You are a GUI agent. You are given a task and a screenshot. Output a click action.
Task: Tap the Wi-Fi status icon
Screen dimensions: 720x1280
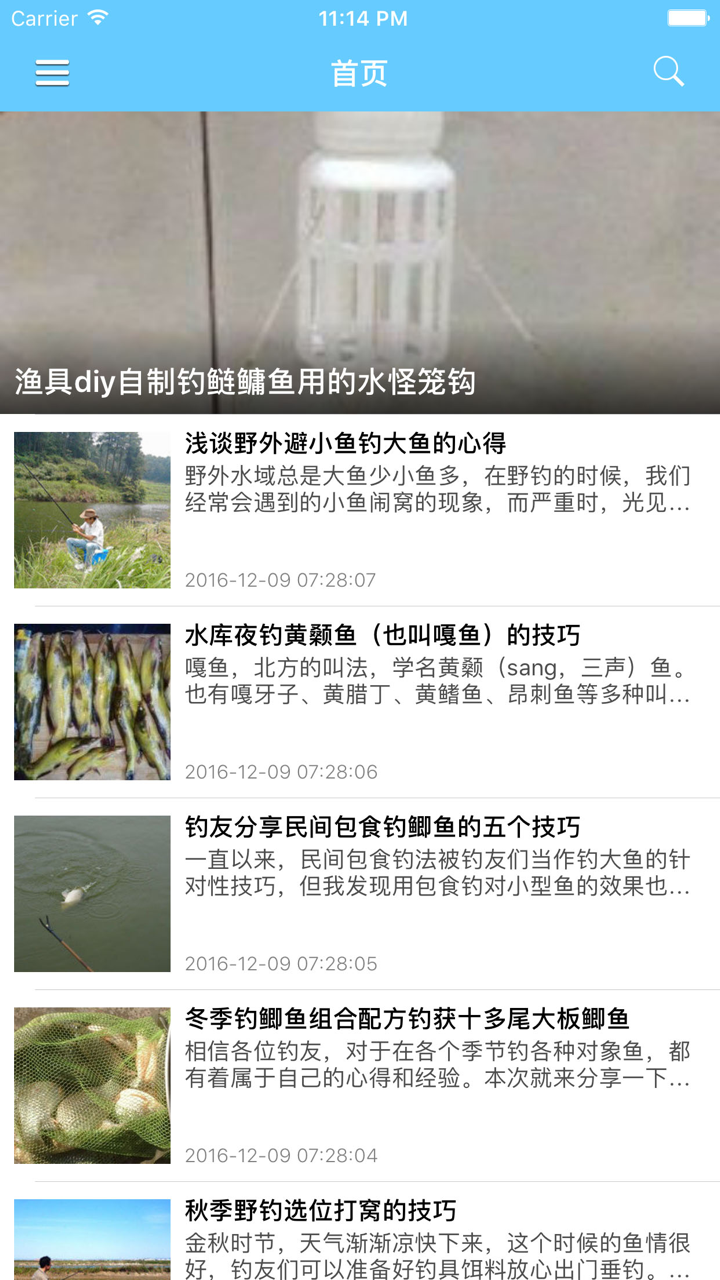pyautogui.click(x=97, y=17)
